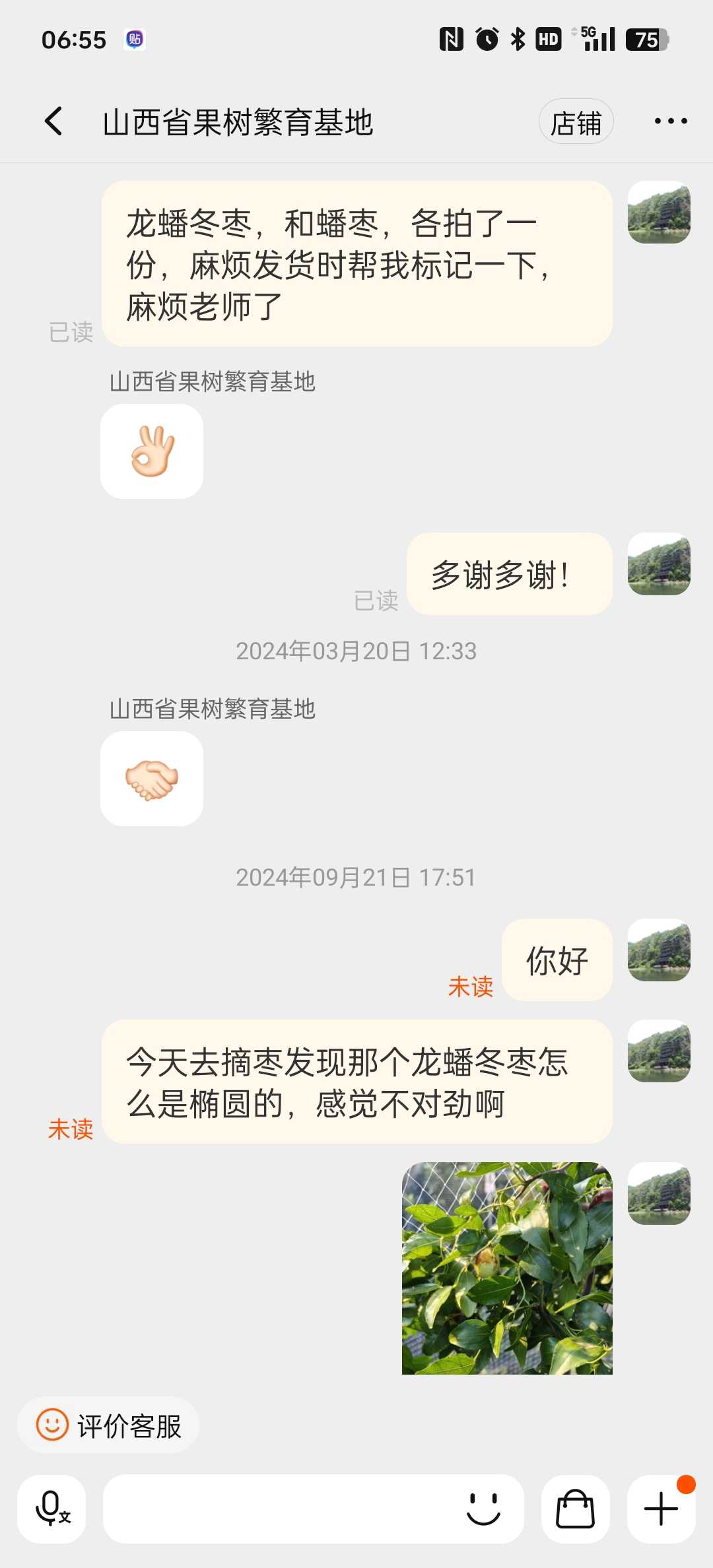Tap 评价客服 to rate customer service

(x=108, y=1425)
